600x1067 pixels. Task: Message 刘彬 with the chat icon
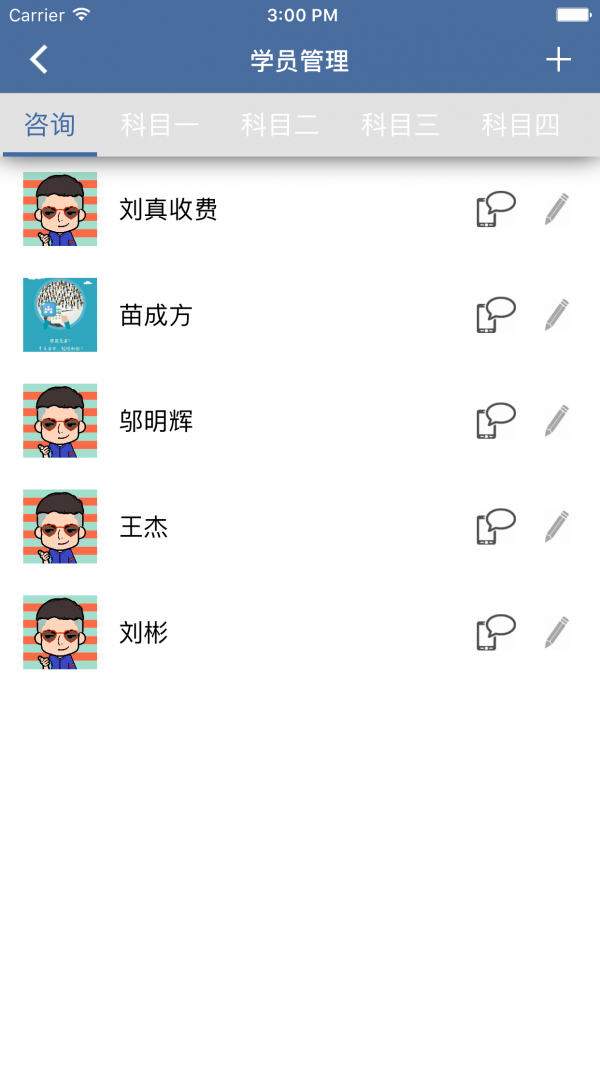coord(495,633)
